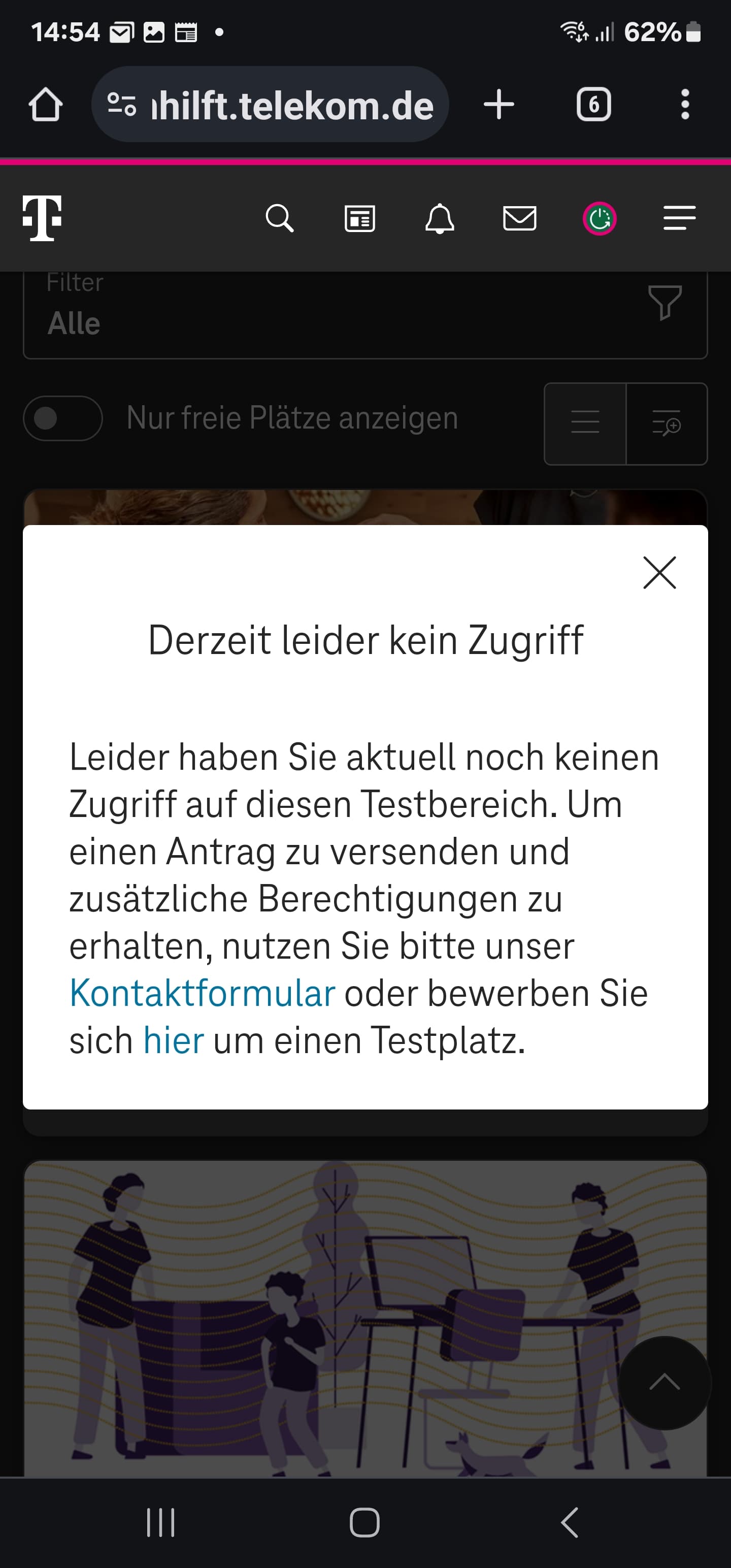
Task: Follow the 'hier' link to apply
Action: (174, 1039)
